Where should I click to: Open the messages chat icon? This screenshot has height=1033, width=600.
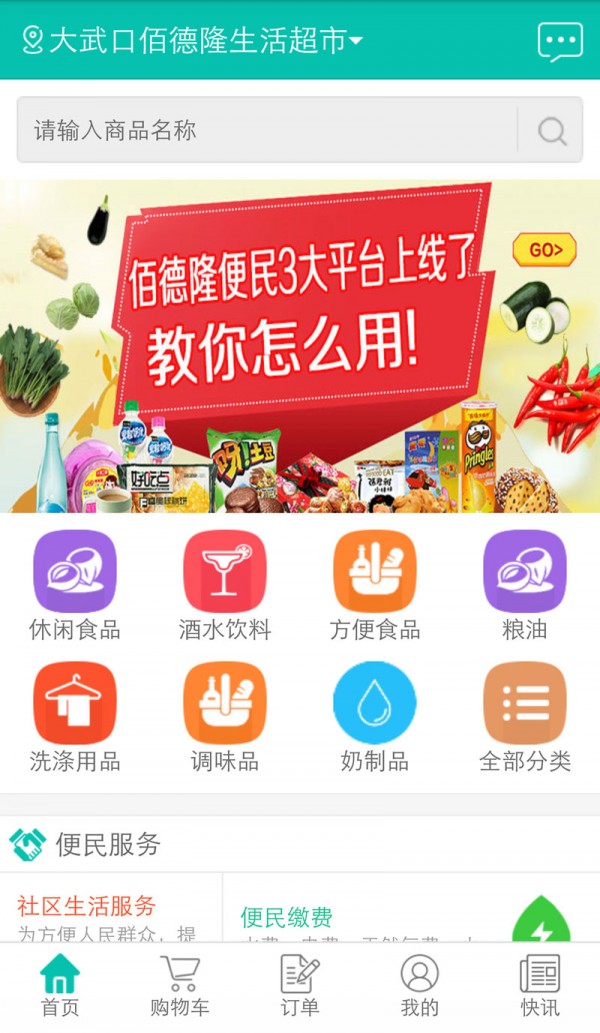point(559,41)
